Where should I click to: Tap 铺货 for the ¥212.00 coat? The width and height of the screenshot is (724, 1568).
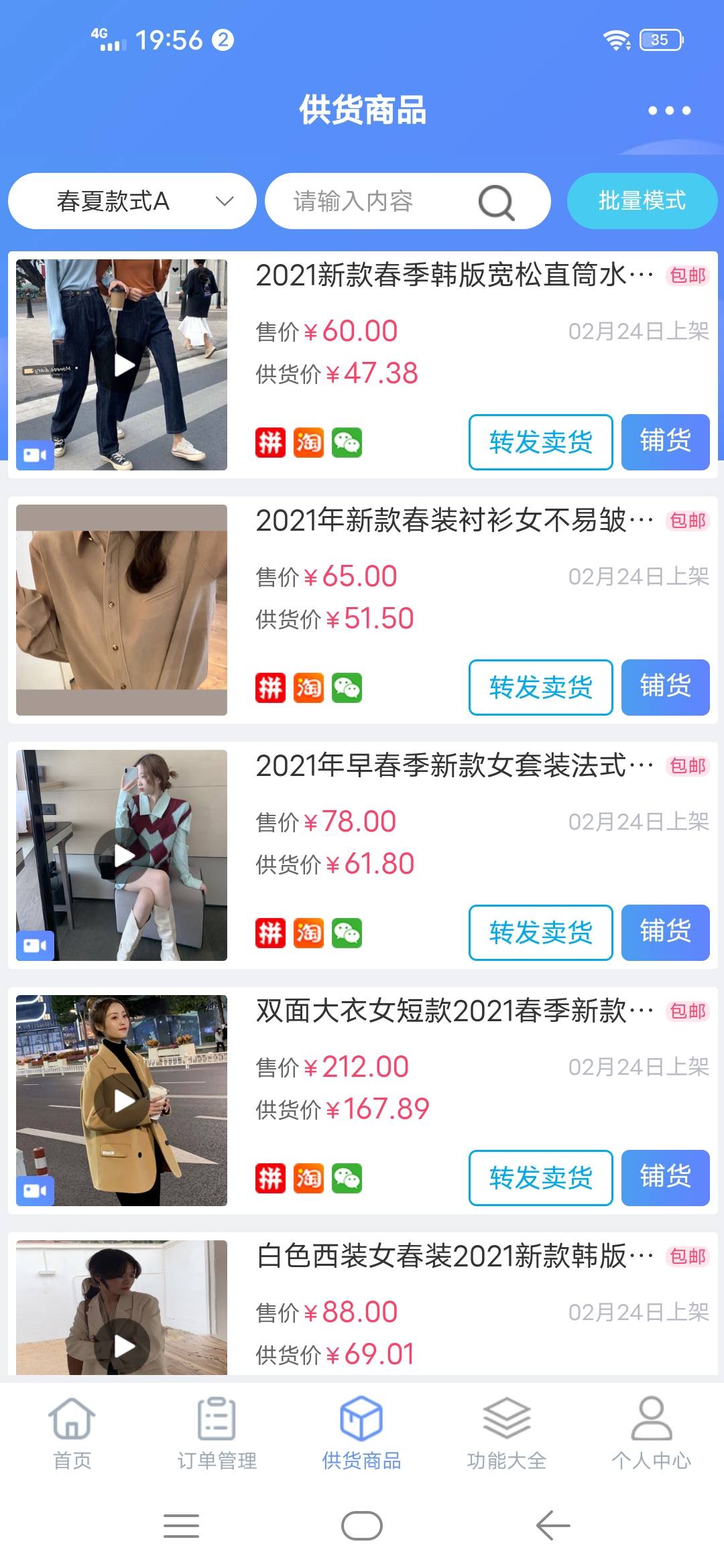(665, 1178)
